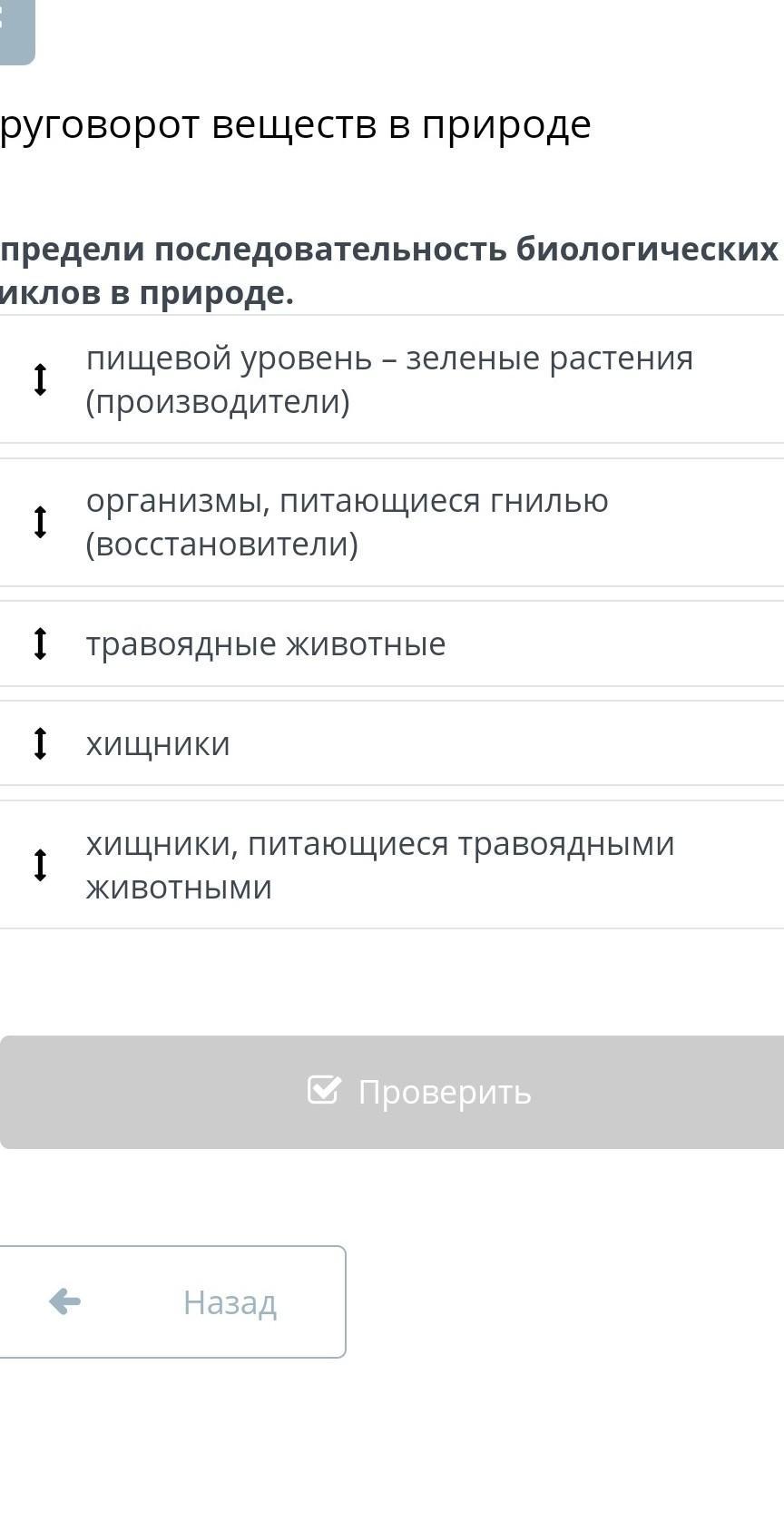Tap the Проверить button
The image size is (784, 1522).
[x=392, y=1092]
